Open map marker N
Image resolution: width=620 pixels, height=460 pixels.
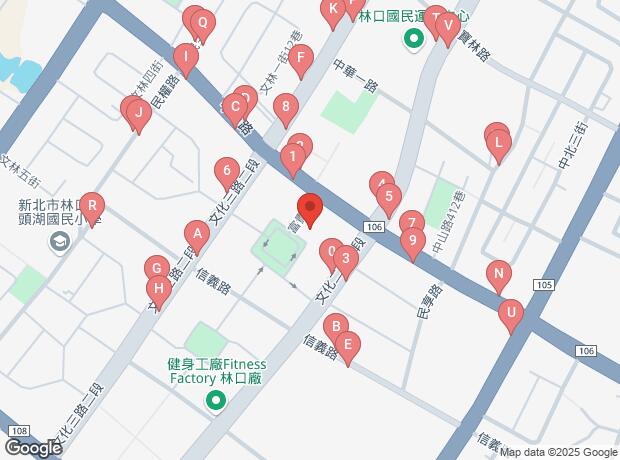[x=499, y=273]
